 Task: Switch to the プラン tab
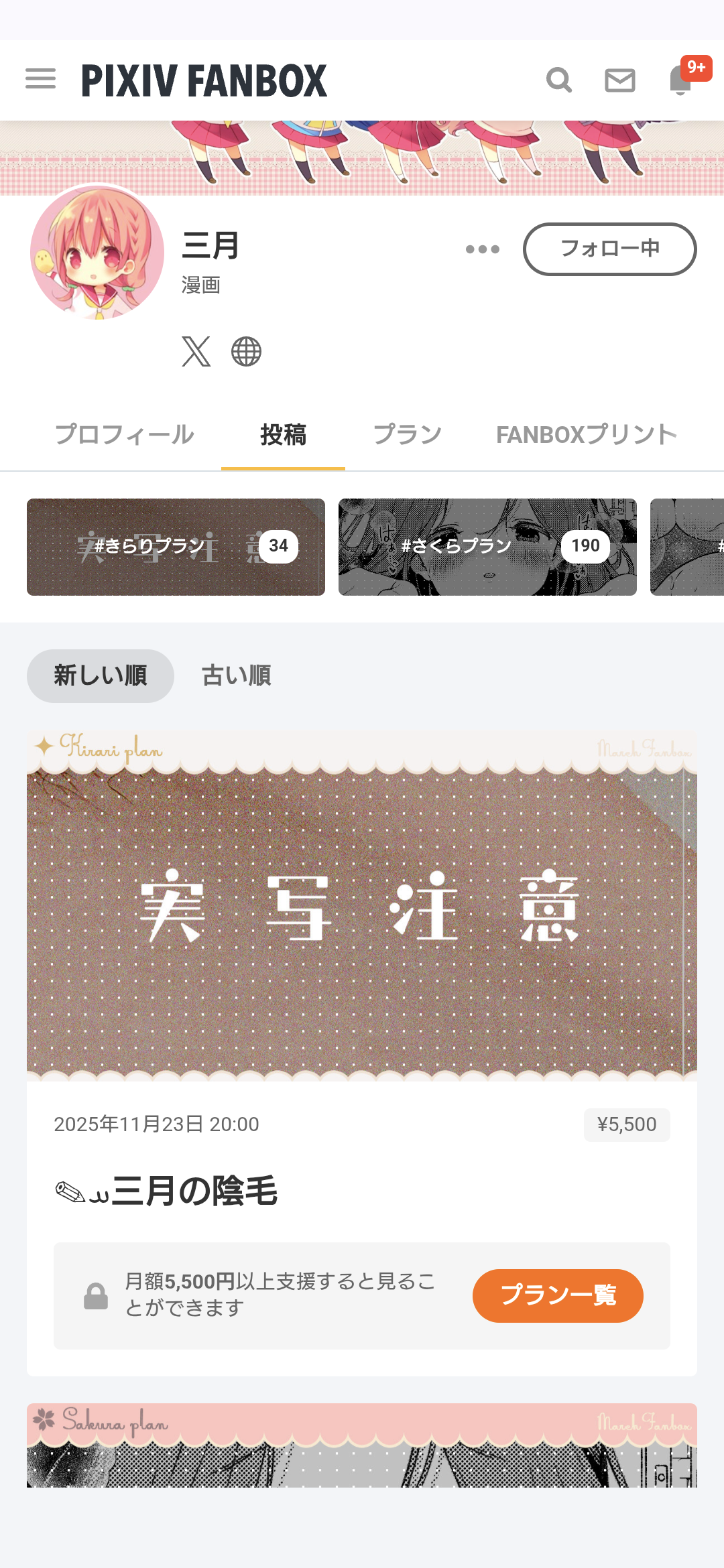click(x=408, y=435)
